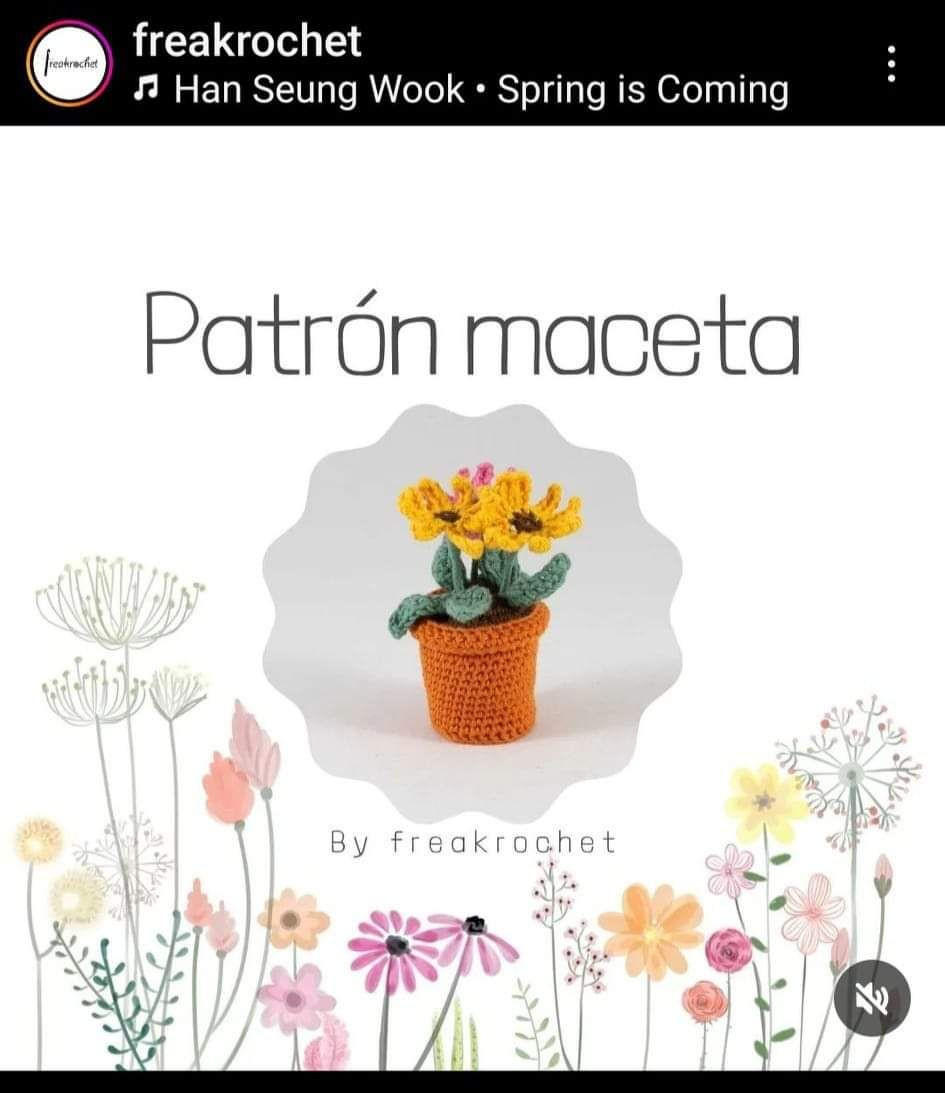The image size is (945, 1093).
Task: Tap the note symbol beside the song title
Action: pyautogui.click(x=149, y=91)
